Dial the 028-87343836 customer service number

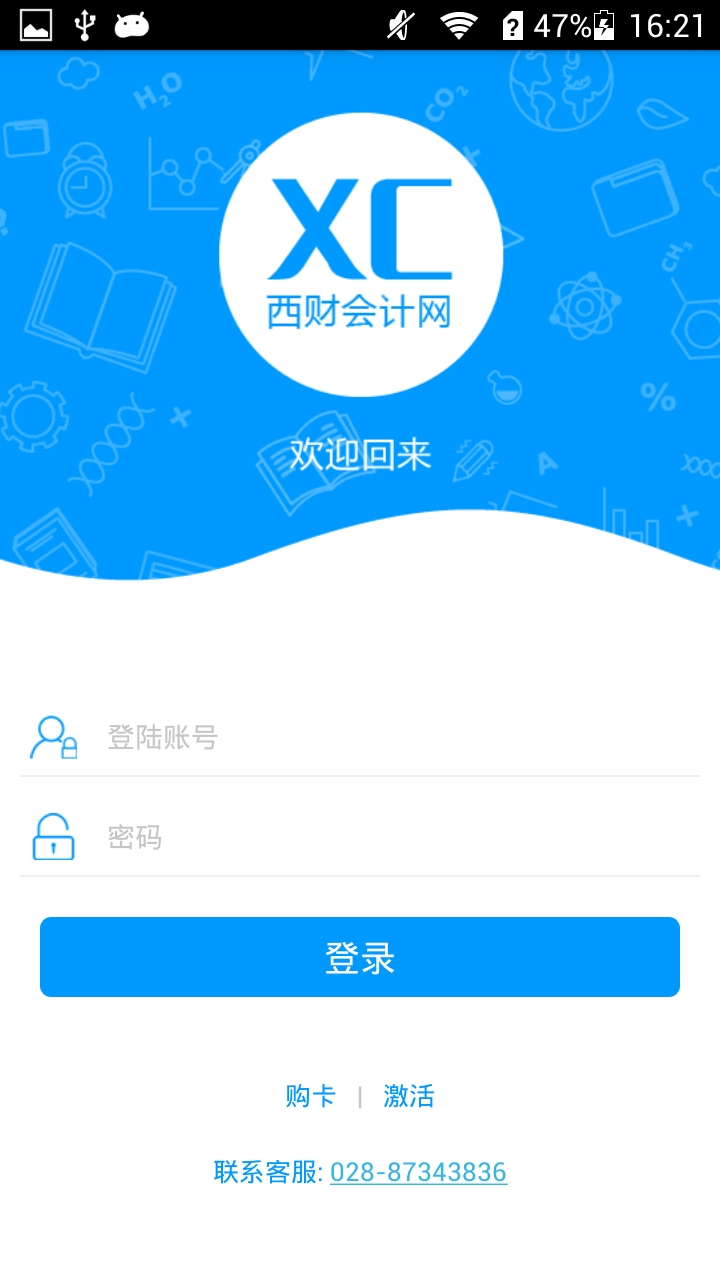(x=417, y=1171)
